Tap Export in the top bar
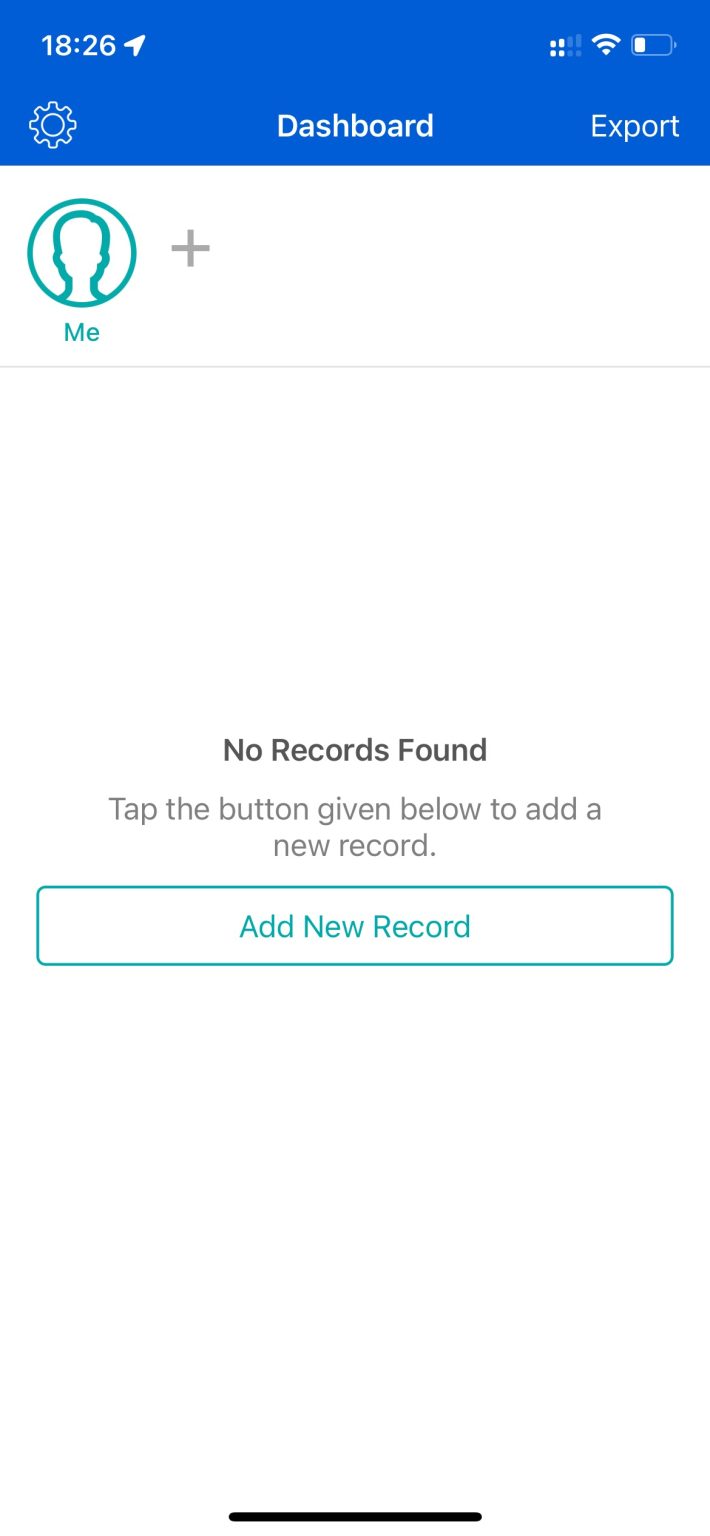The image size is (710, 1536). [634, 126]
